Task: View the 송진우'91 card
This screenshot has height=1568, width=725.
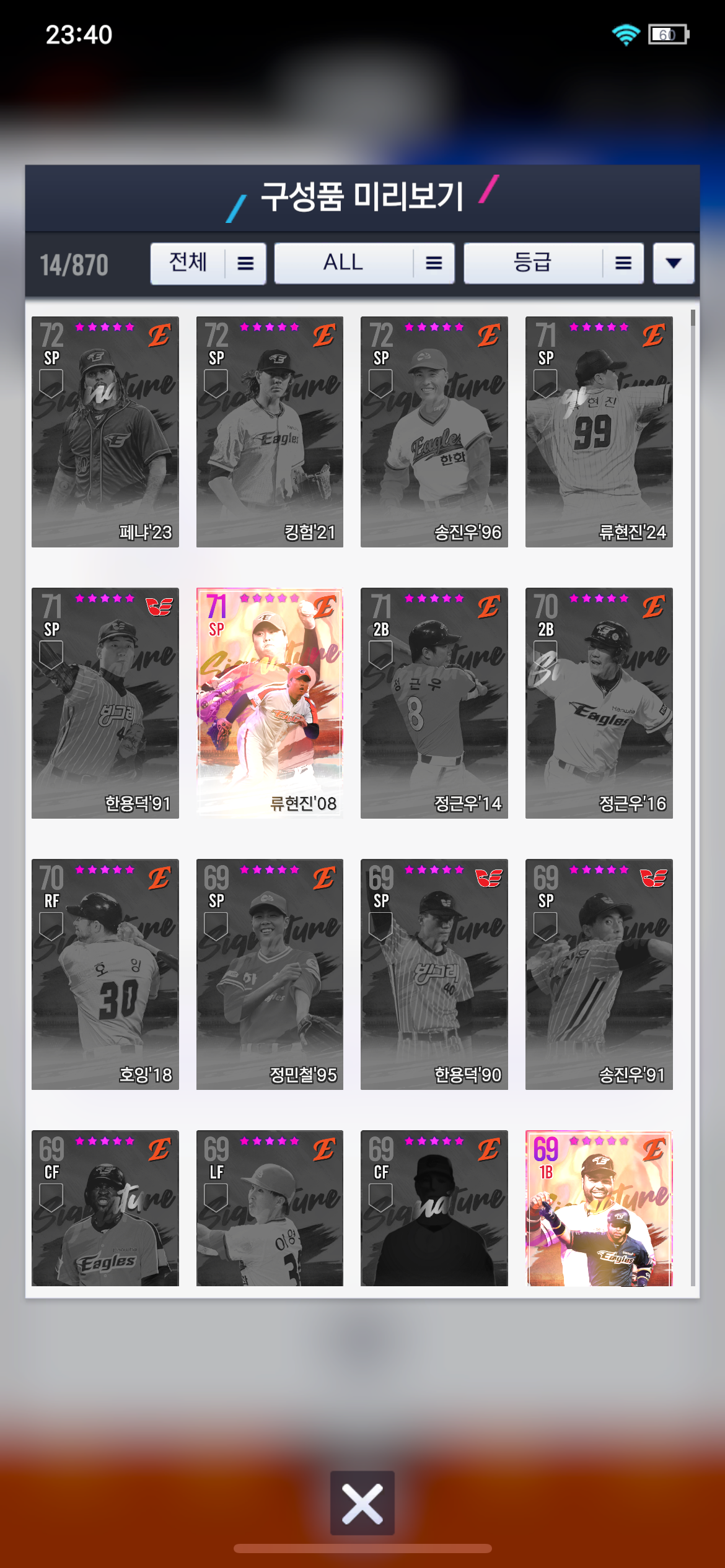Action: [599, 974]
